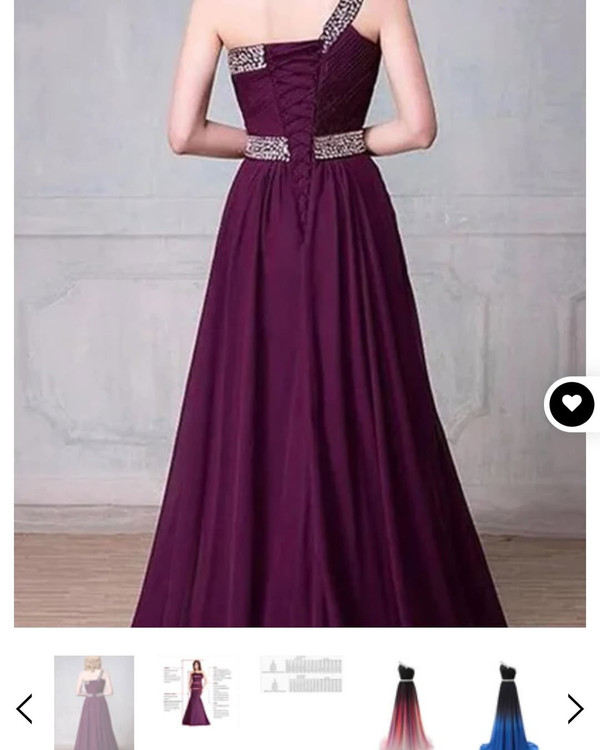Open the thumbnail with dress details text
This screenshot has height=750, width=600.
(x=197, y=692)
